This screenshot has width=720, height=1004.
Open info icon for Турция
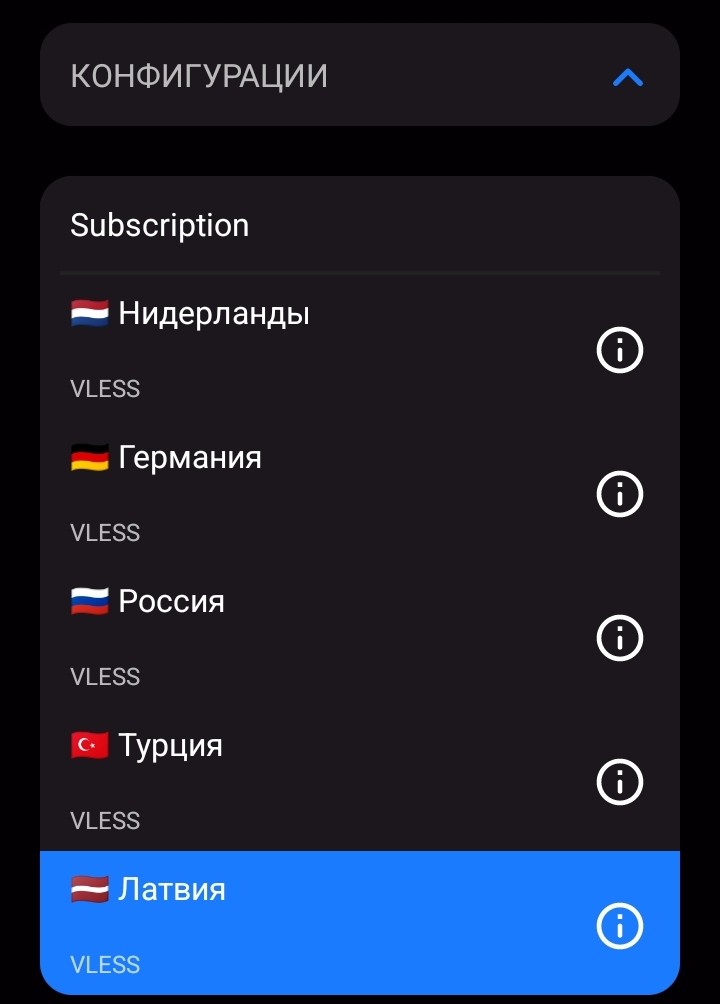(x=619, y=782)
